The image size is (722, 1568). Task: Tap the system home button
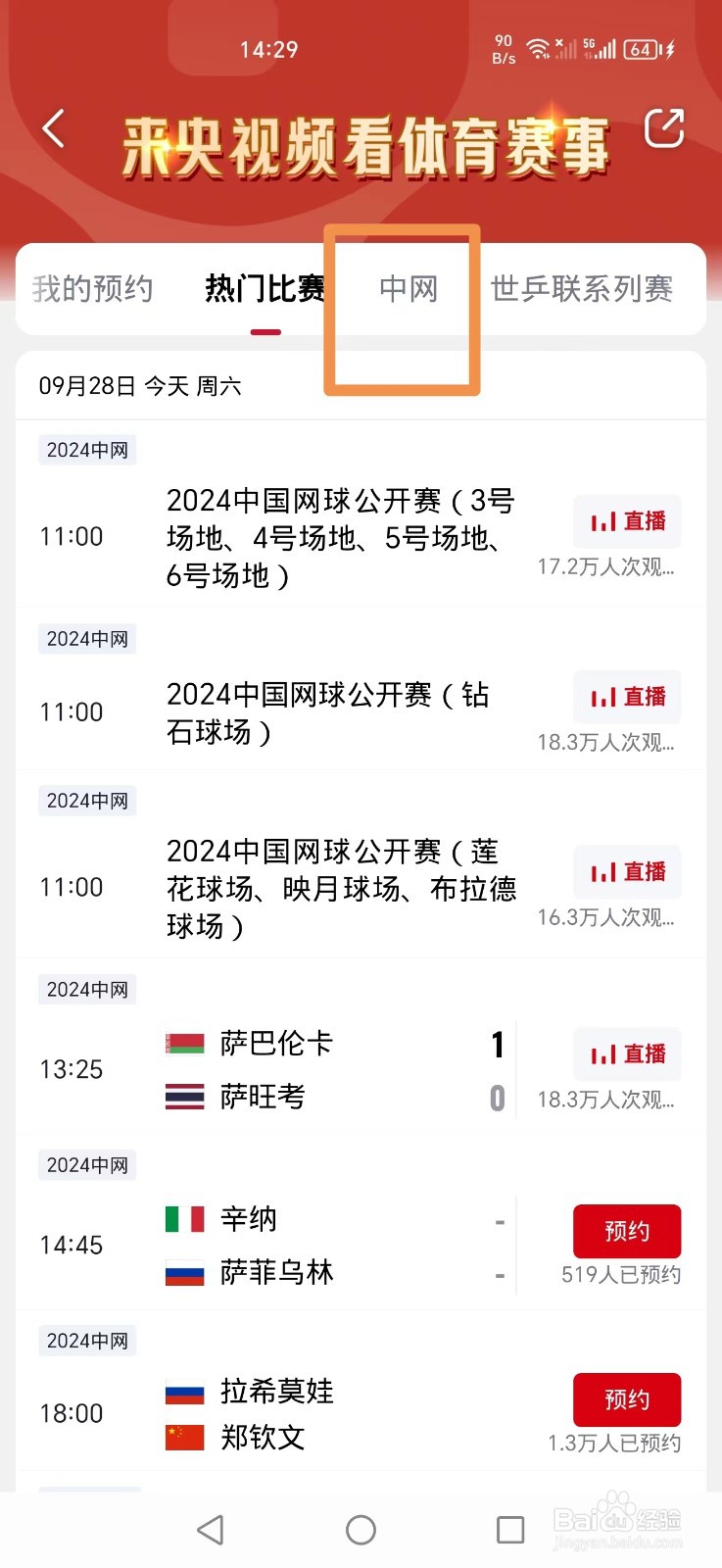(361, 1530)
